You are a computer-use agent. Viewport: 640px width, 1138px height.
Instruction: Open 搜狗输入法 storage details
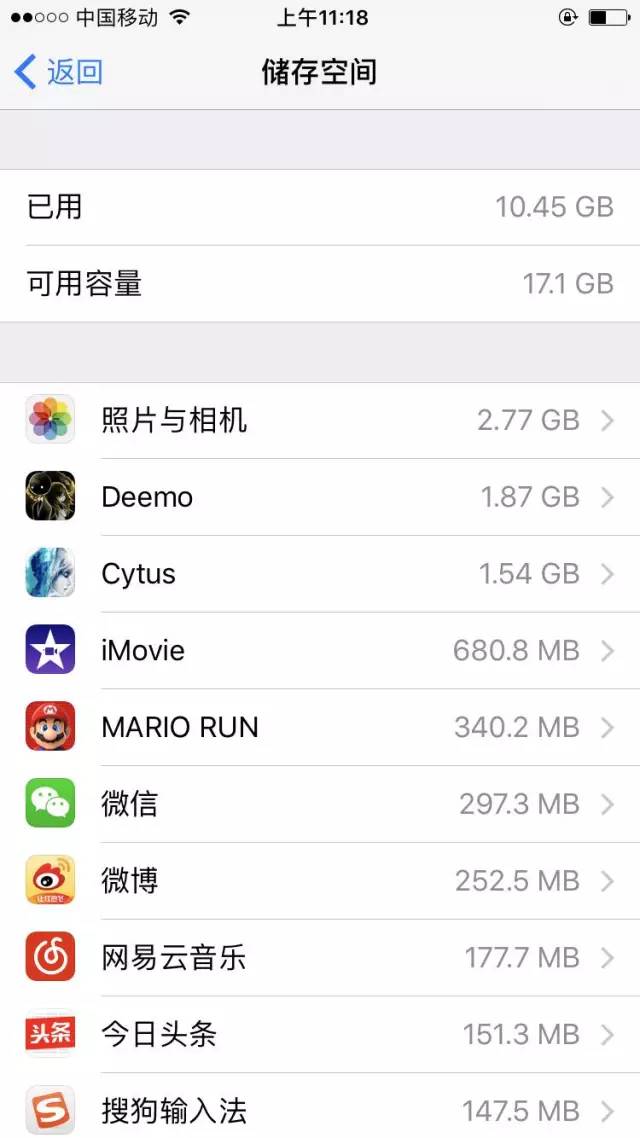(320, 1106)
